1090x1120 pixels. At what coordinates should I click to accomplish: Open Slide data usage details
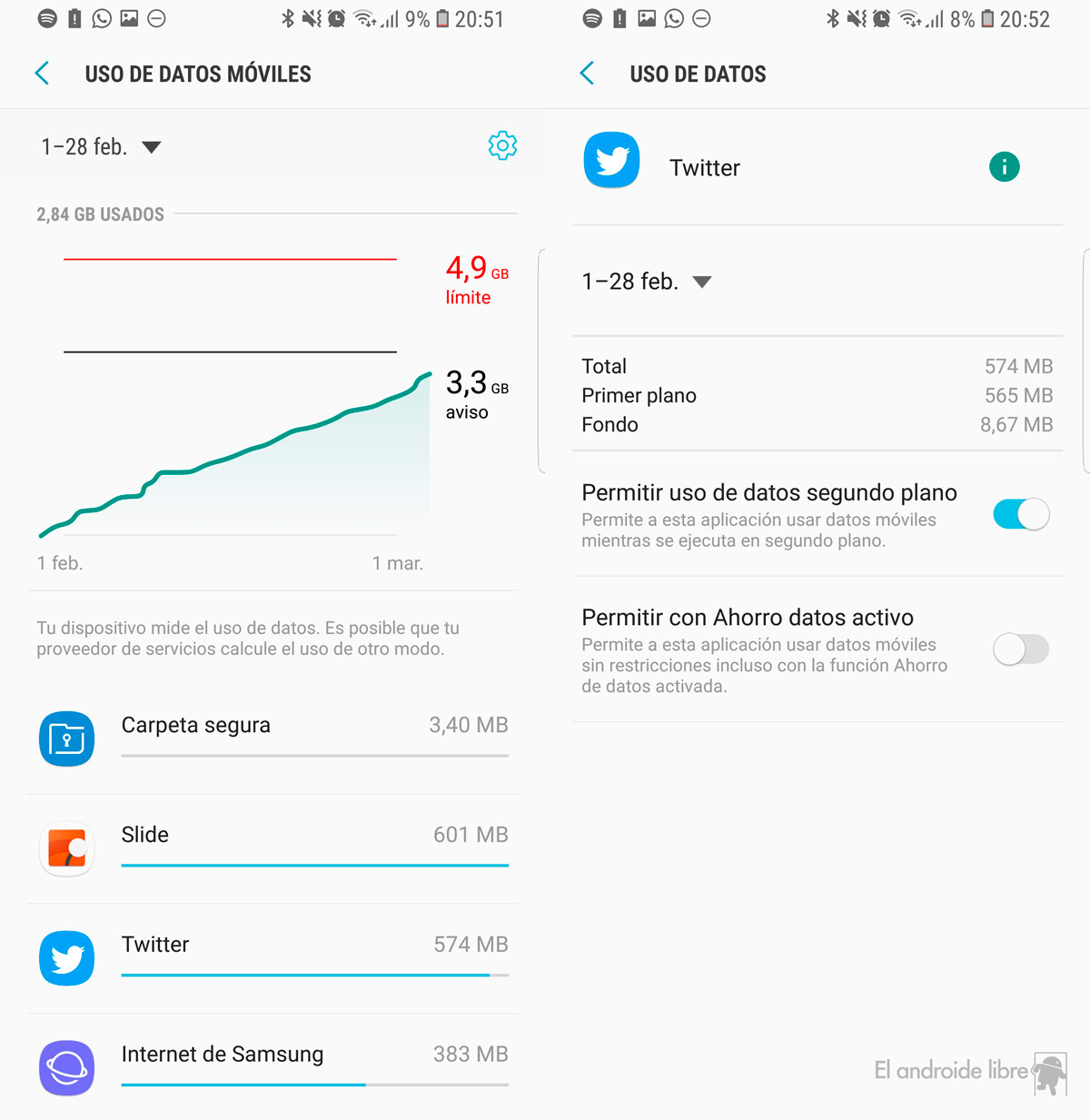point(272,847)
